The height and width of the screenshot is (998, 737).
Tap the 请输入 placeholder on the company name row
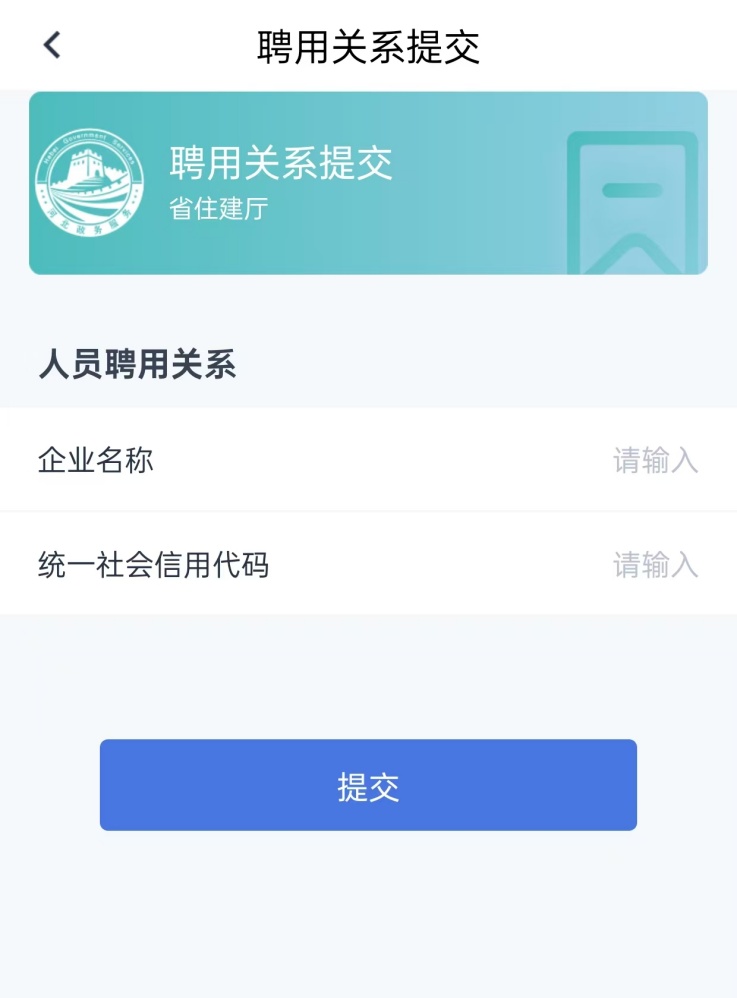[654, 458]
